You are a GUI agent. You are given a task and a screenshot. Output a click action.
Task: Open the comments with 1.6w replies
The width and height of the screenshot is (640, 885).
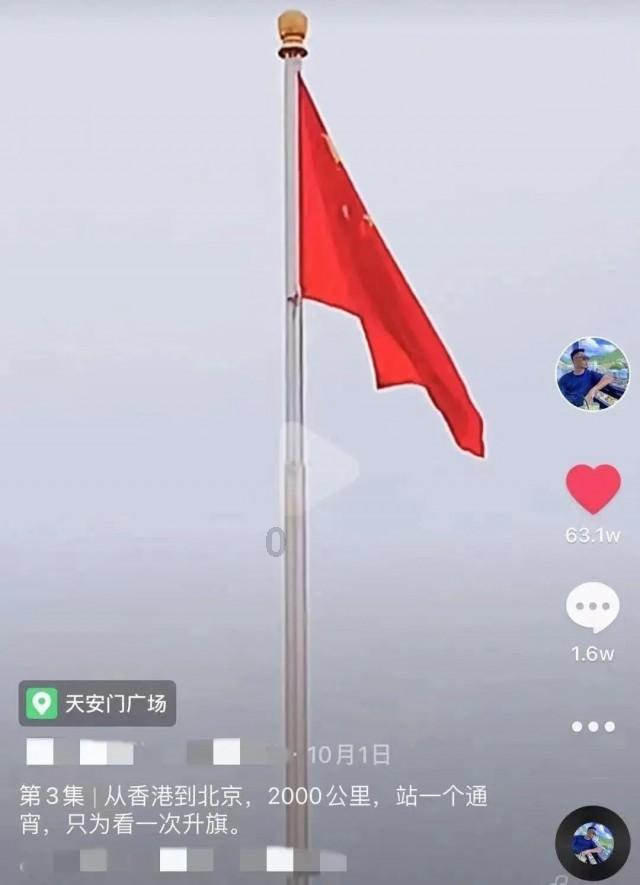593,607
